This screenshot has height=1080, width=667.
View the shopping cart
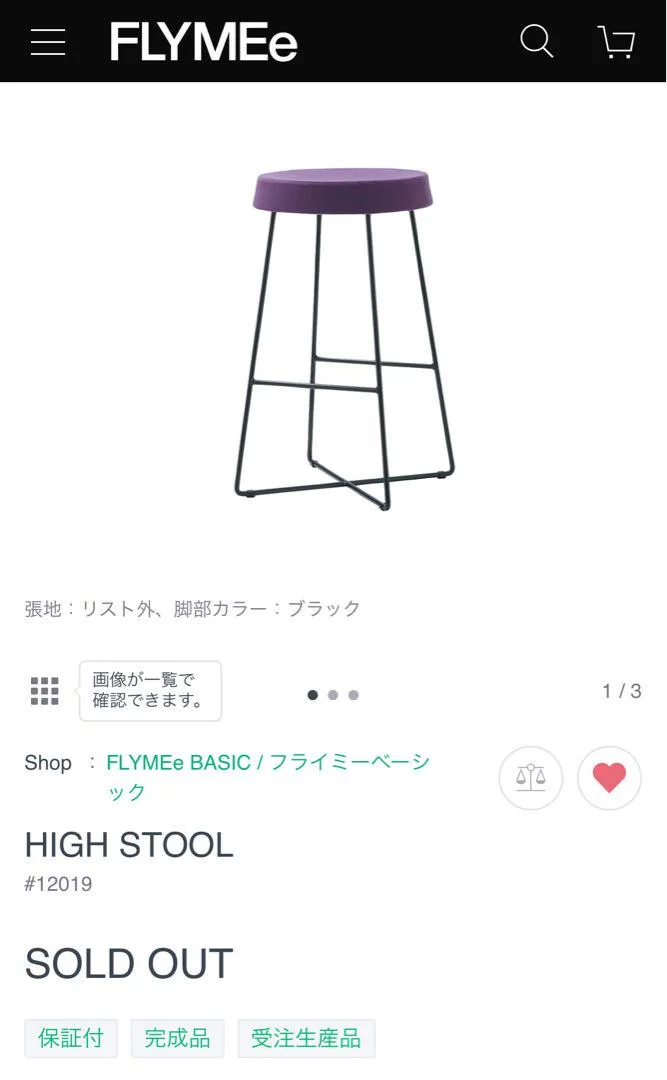(616, 42)
